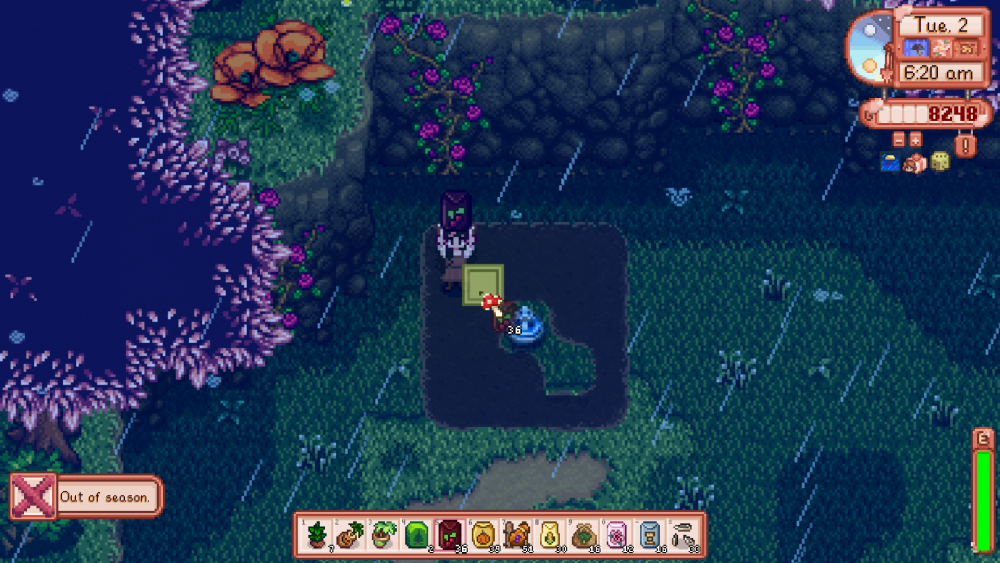The width and height of the screenshot is (1000, 563).
Task: Select the blue seed packet
Action: pyautogui.click(x=649, y=535)
